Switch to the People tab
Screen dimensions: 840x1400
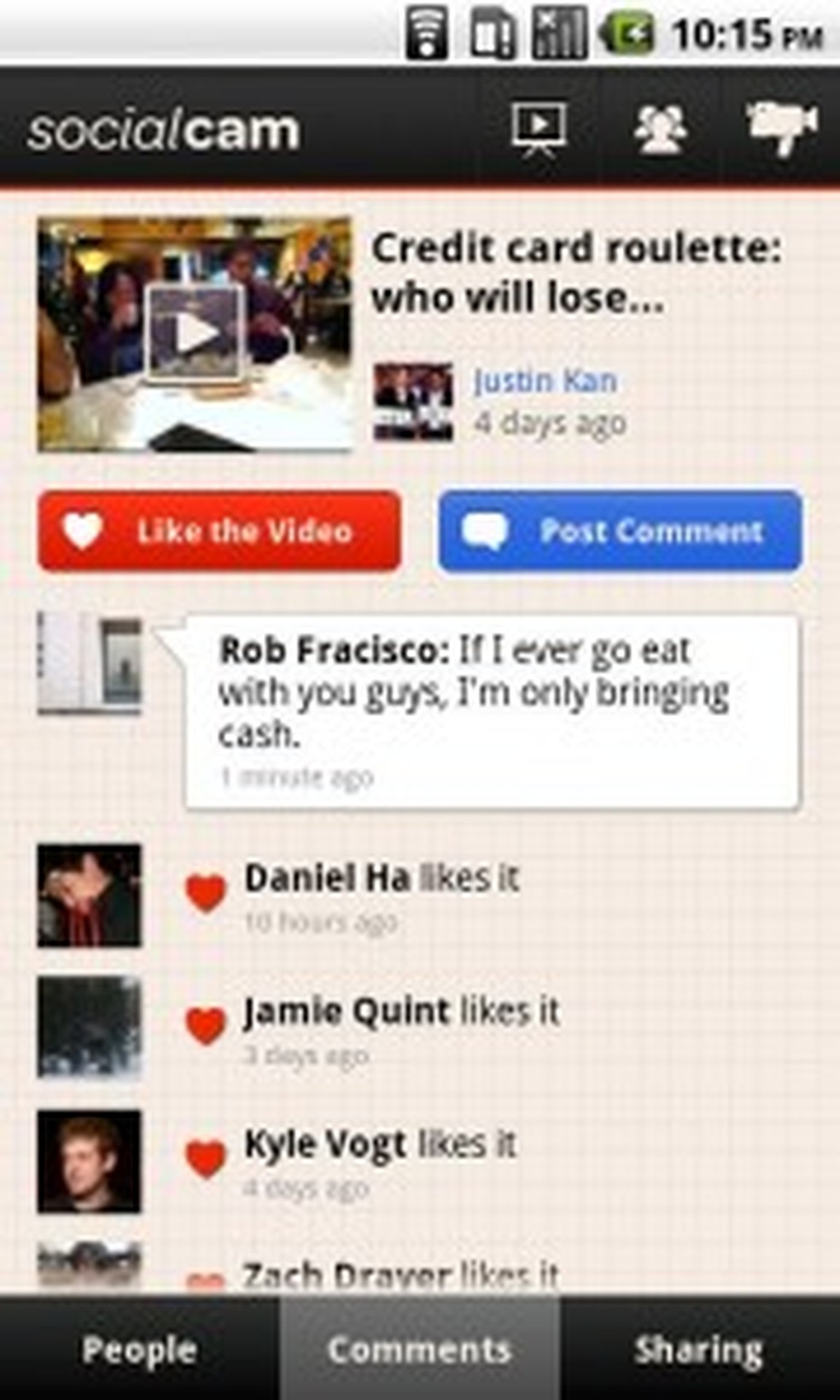[139, 1350]
